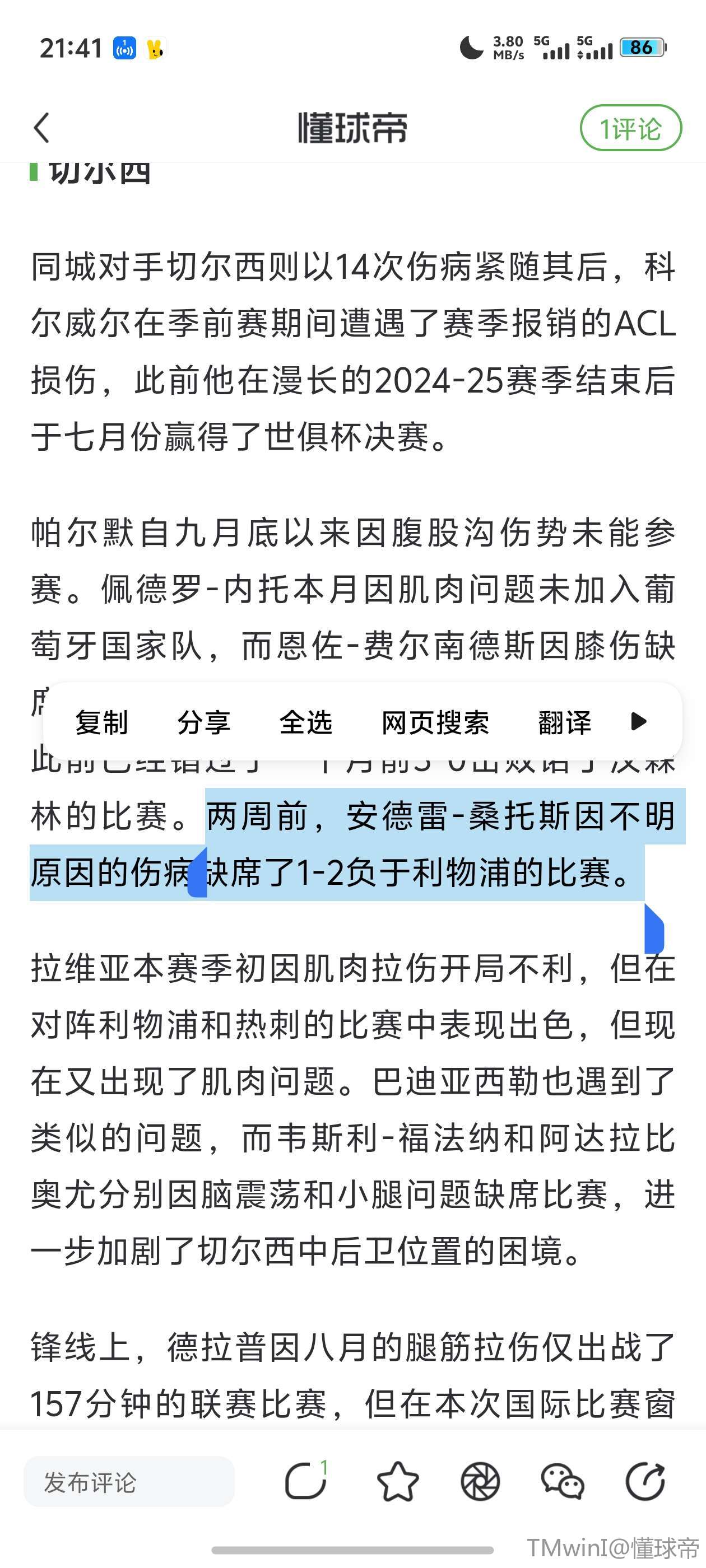Viewport: 706px width, 1568px height.
Task: Share to Moments using the aperture icon
Action: 480,1482
